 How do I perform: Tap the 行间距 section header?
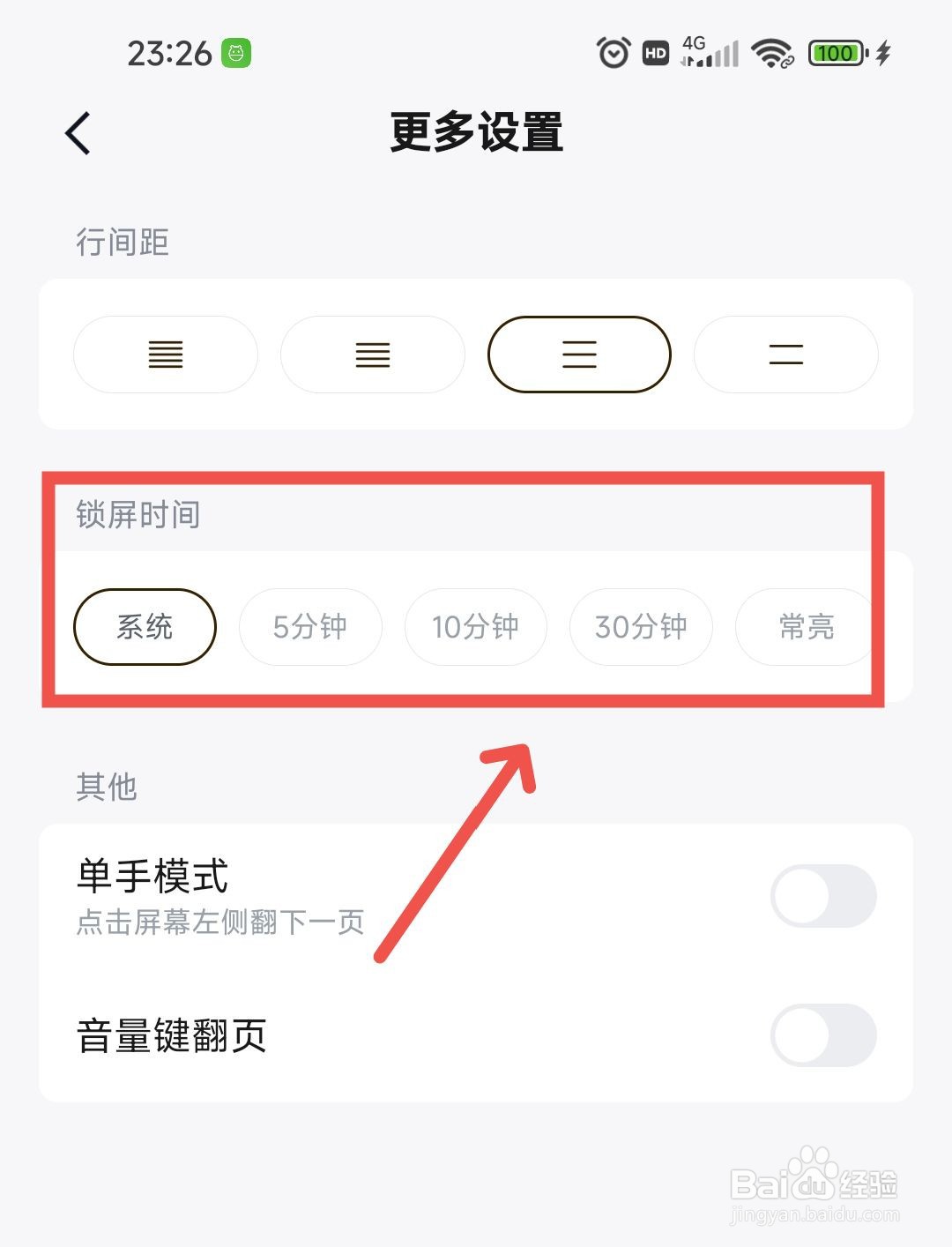click(x=123, y=242)
